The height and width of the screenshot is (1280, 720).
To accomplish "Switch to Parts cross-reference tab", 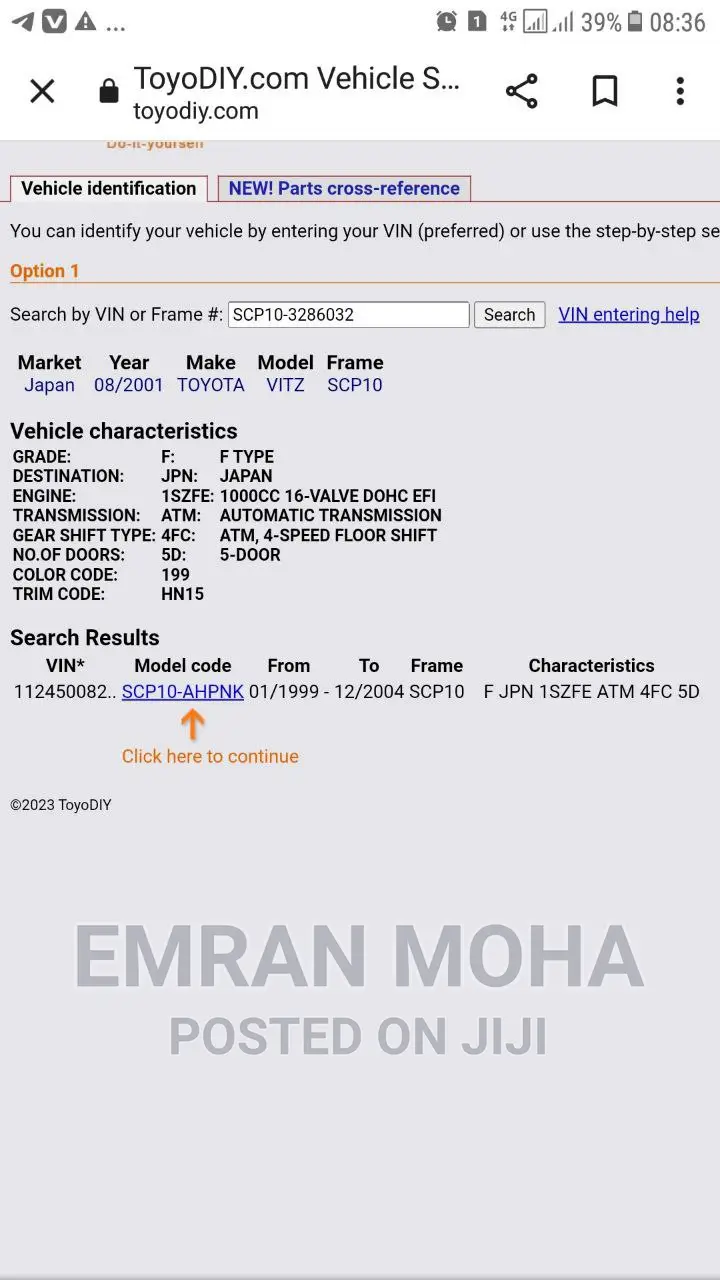I will [x=344, y=188].
